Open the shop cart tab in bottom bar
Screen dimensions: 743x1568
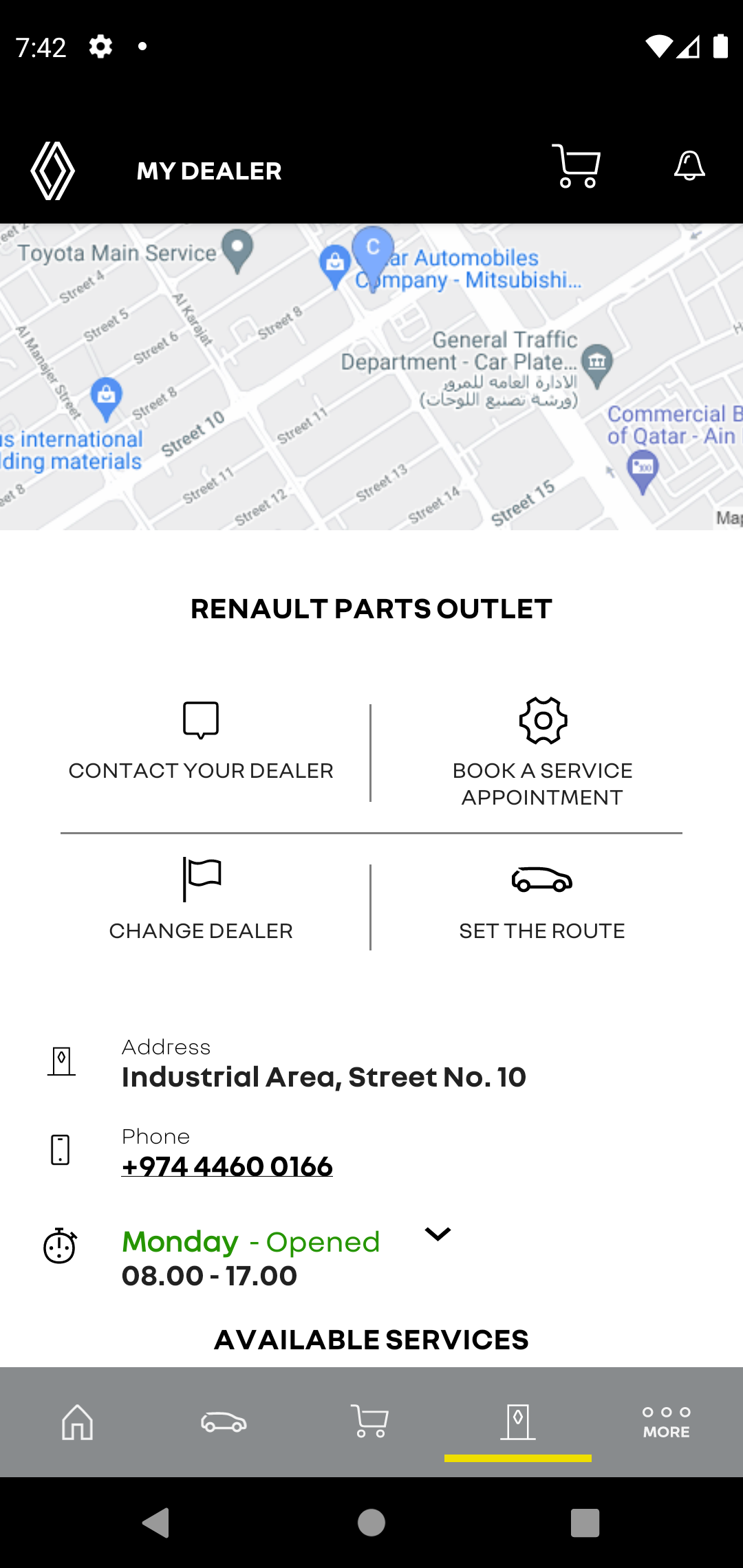coord(369,1422)
